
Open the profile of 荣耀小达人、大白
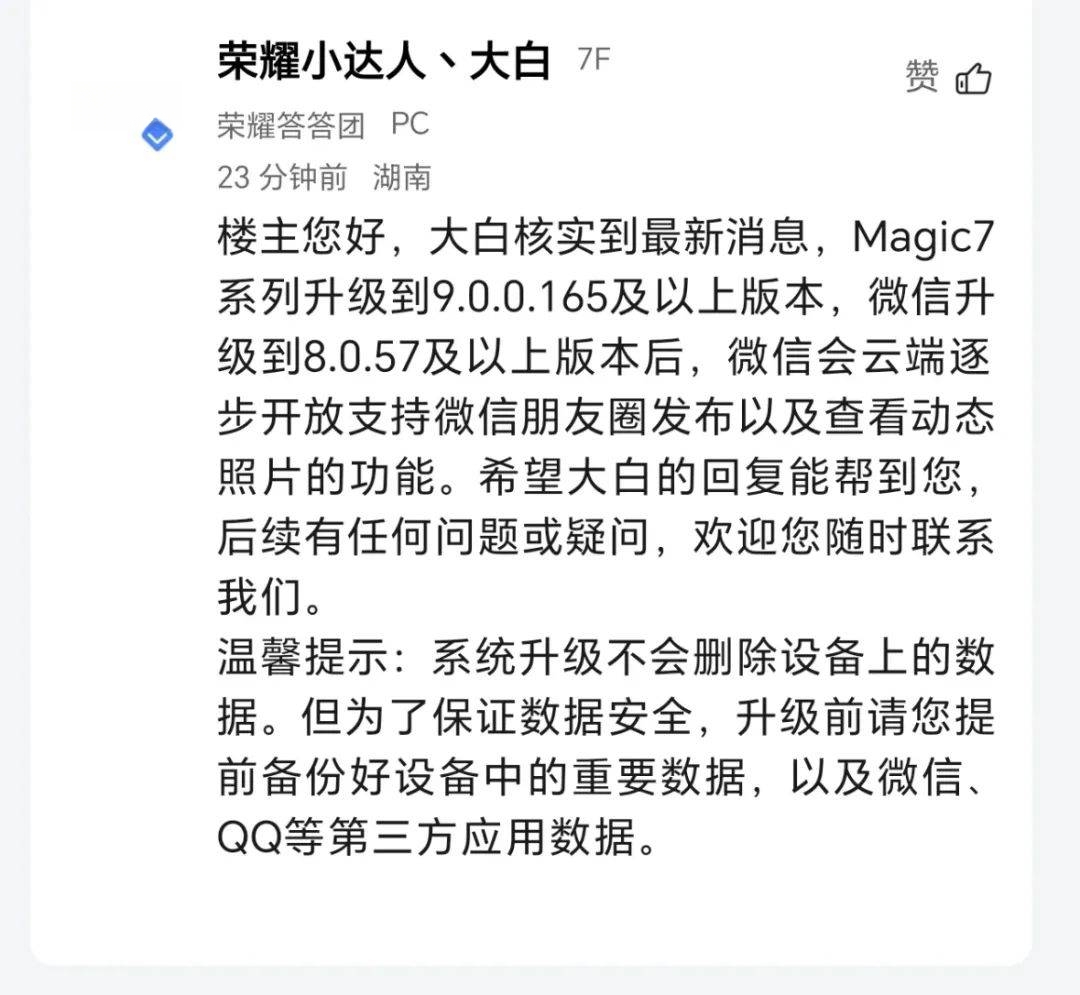tap(384, 61)
